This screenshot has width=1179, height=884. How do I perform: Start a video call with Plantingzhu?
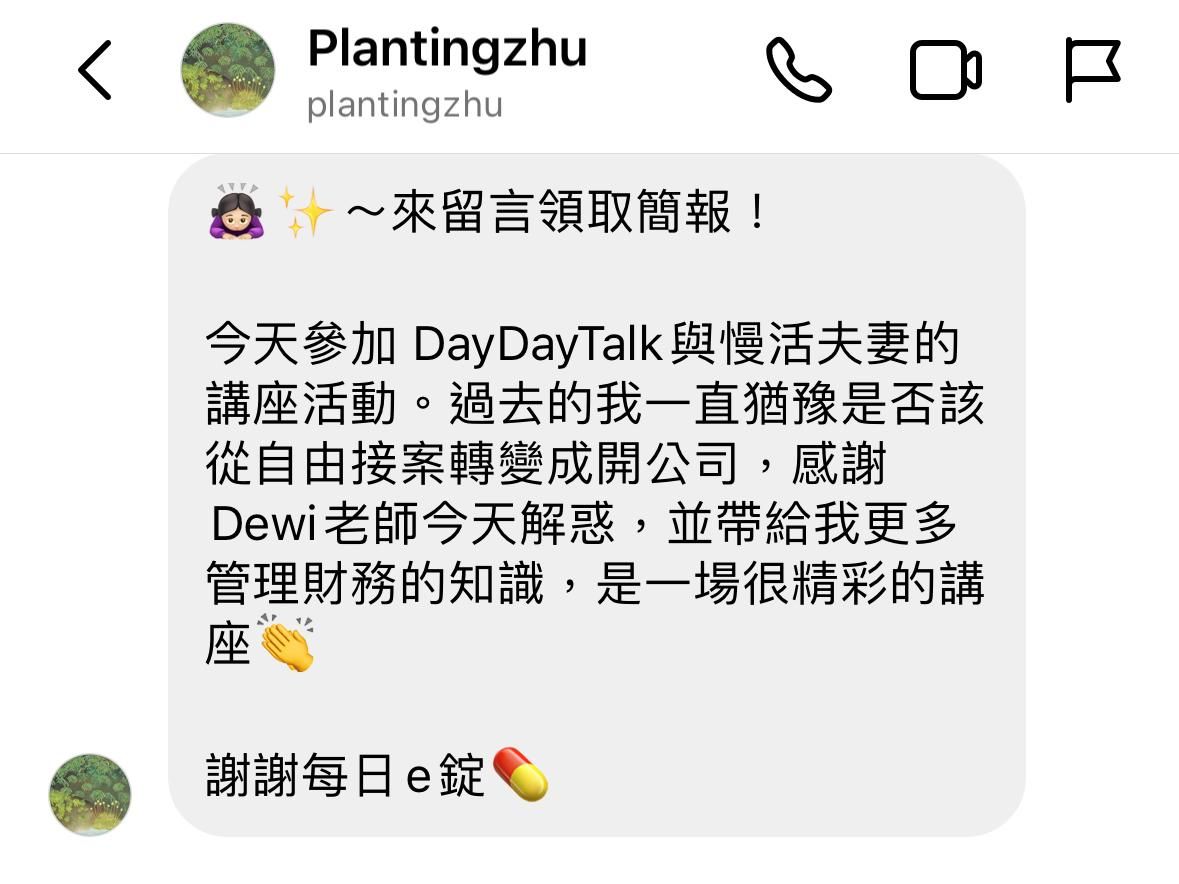944,71
